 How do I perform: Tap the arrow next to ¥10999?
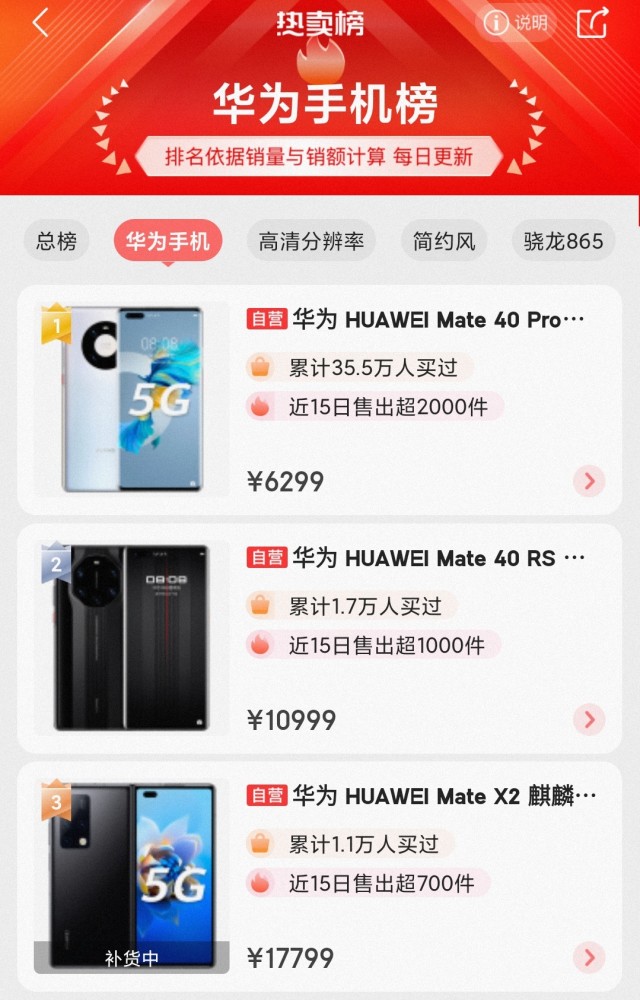tap(589, 719)
